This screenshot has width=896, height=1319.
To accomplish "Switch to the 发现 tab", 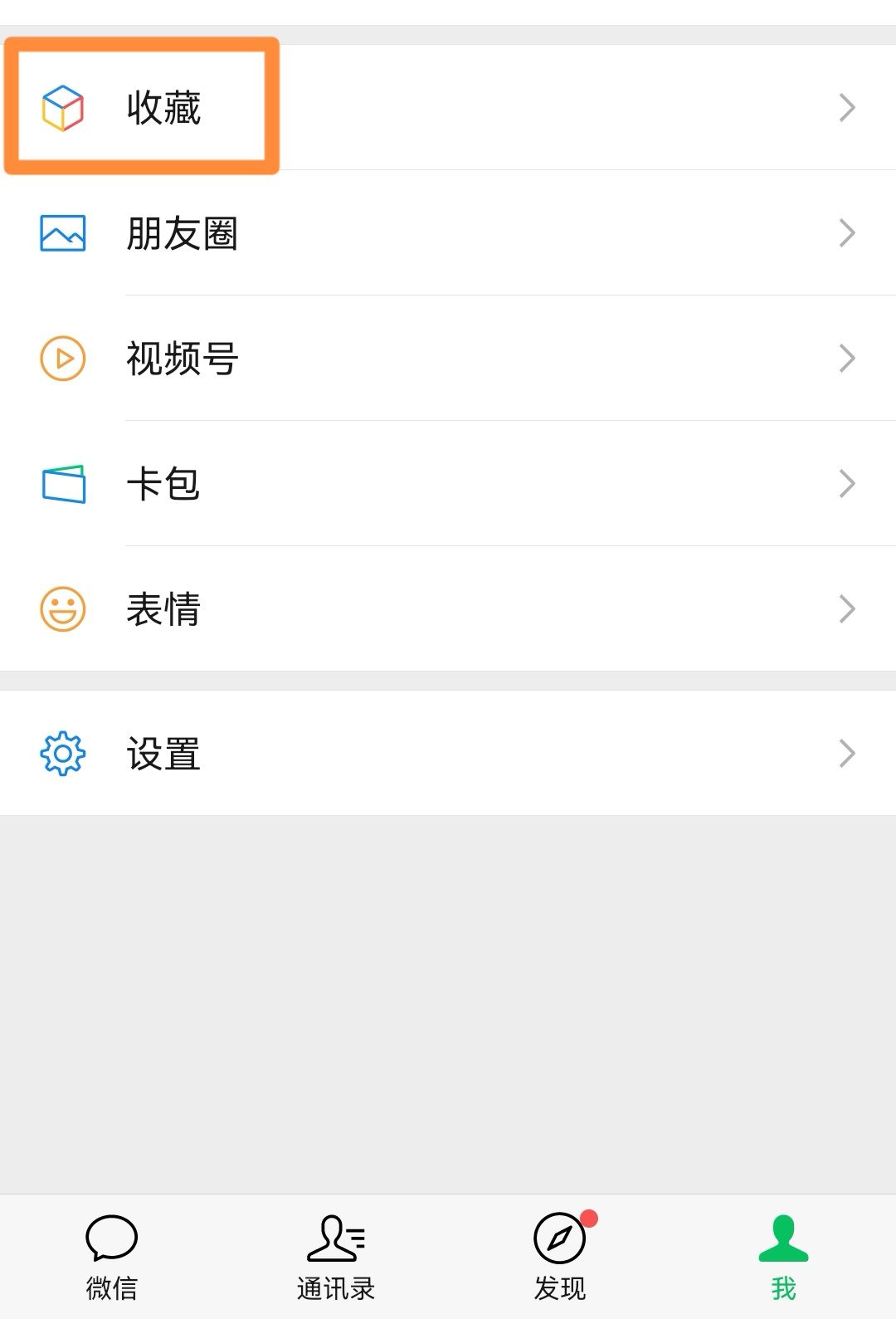I will [558, 1253].
